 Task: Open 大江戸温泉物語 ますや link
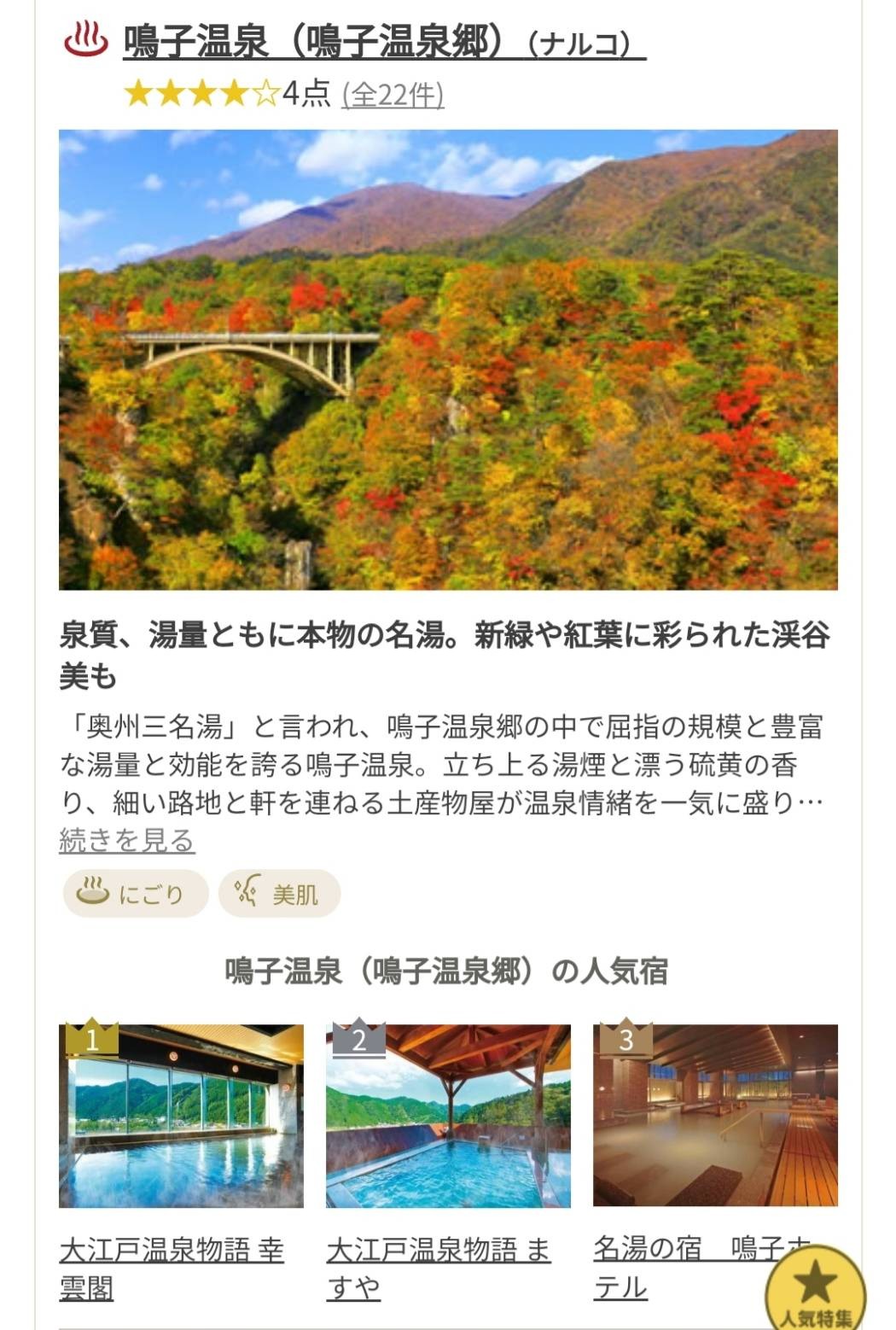tap(438, 1269)
